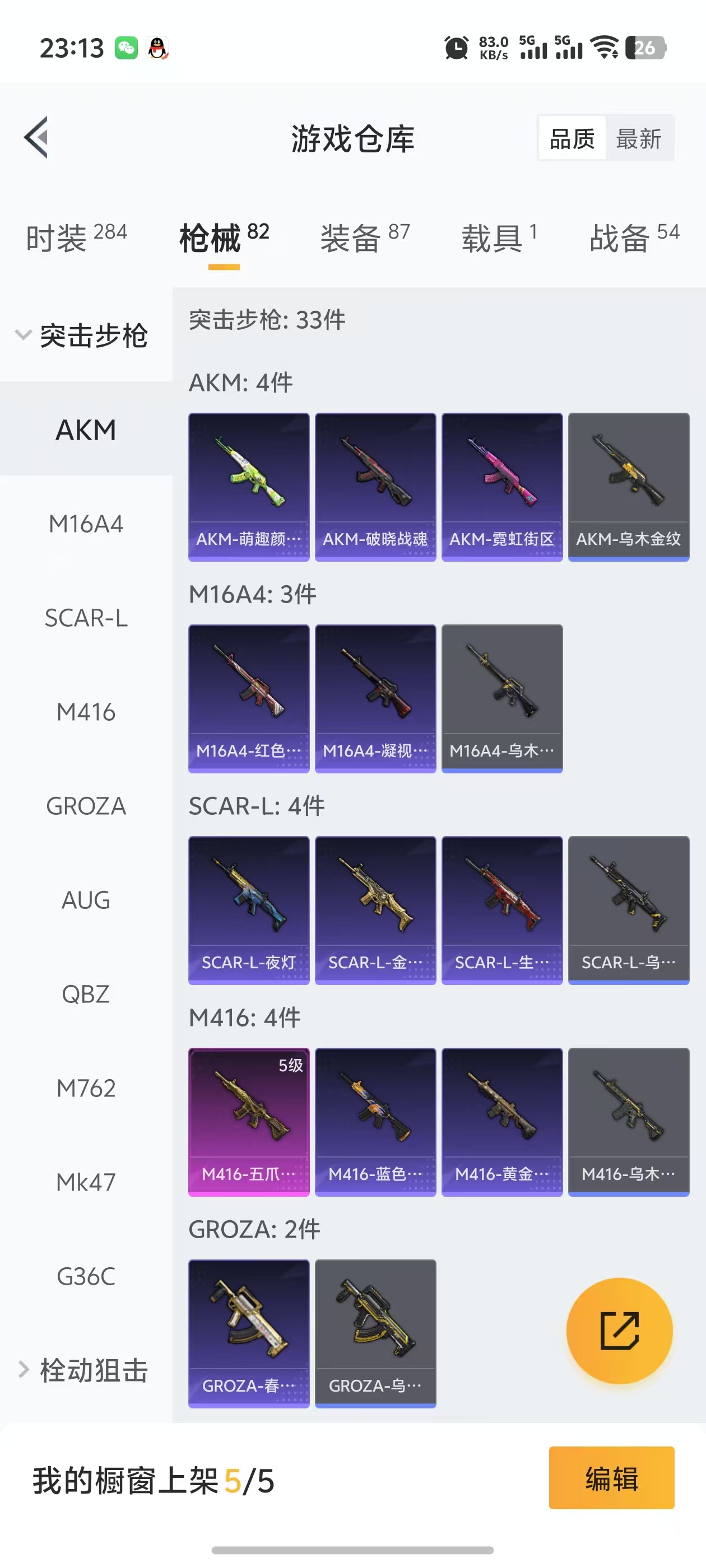The height and width of the screenshot is (1568, 706).
Task: Open the AKM-乌木金纹 skin
Action: 629,486
